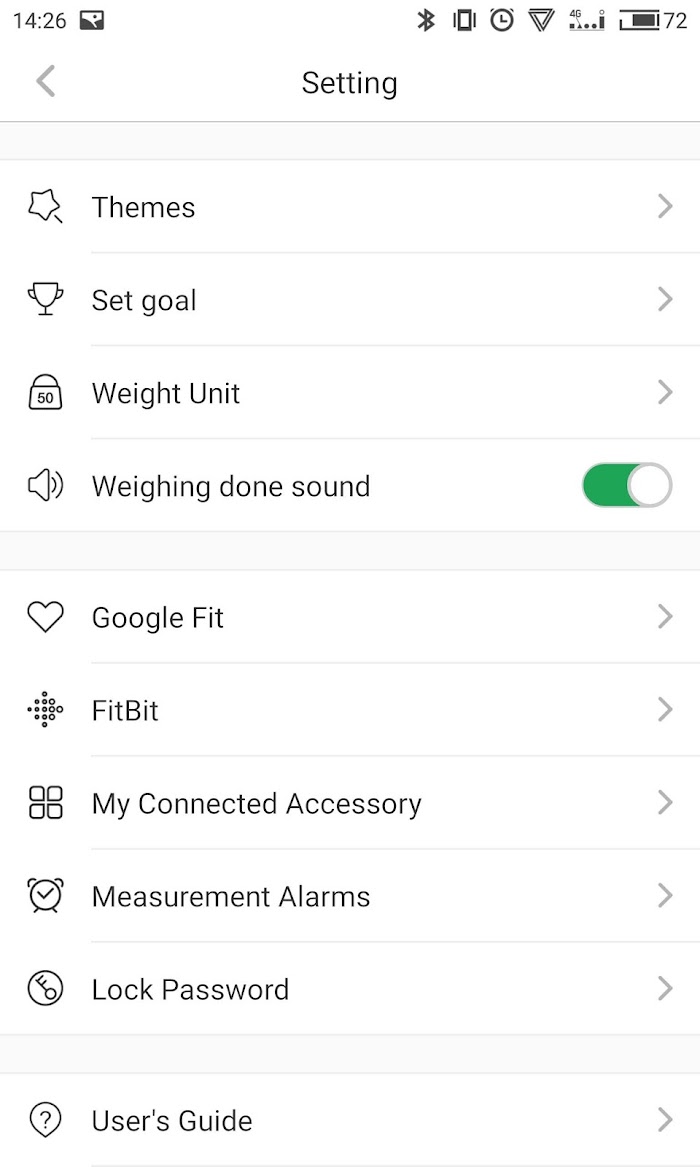Change the Weight Unit
This screenshot has height=1167, width=700.
pyautogui.click(x=350, y=392)
